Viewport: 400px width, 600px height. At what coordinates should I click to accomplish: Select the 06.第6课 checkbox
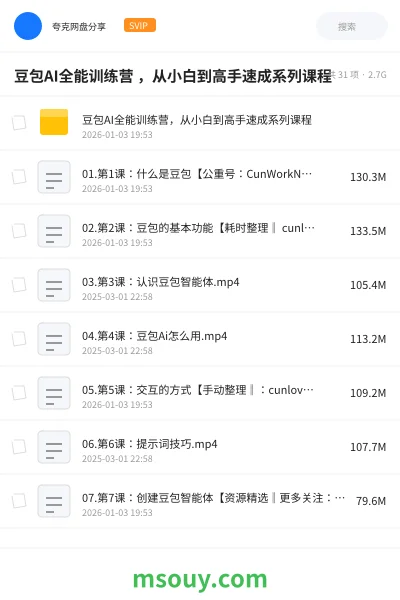click(x=19, y=447)
